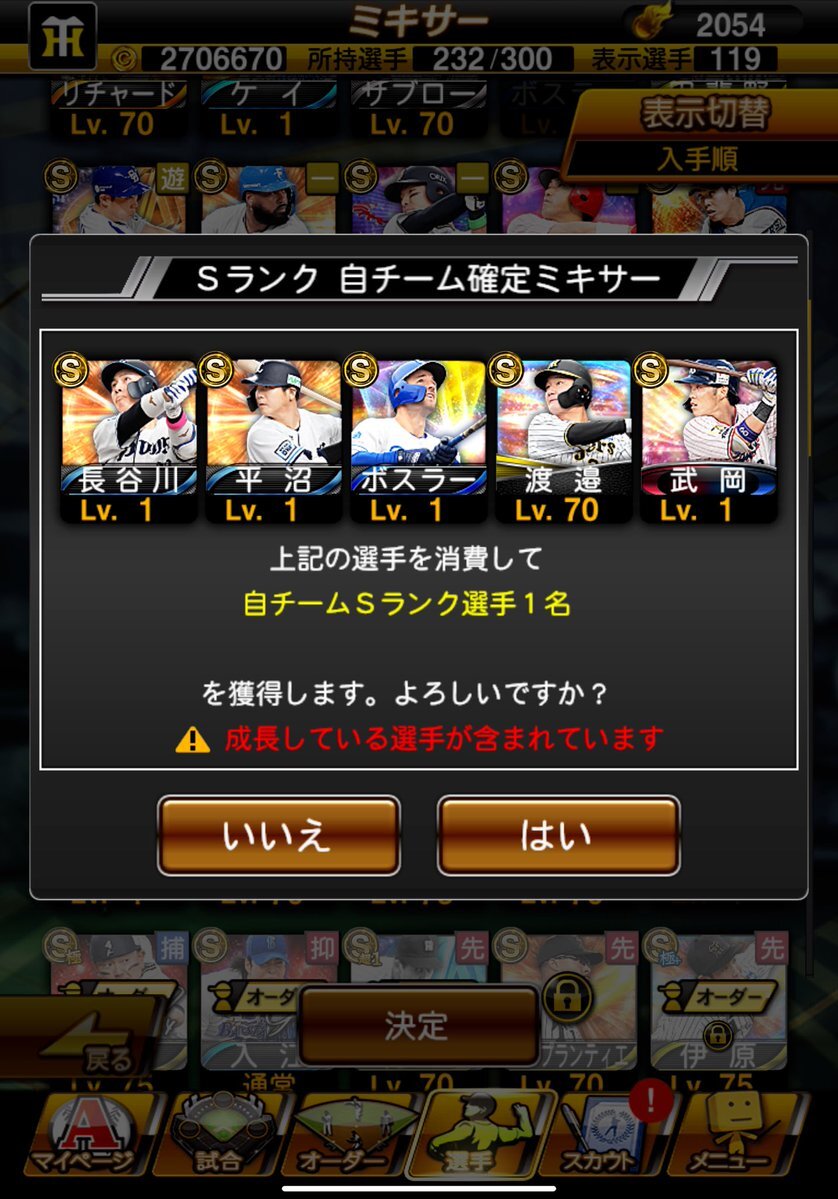
Task: Cancel the mixer with いいえ
Action: [x=279, y=836]
